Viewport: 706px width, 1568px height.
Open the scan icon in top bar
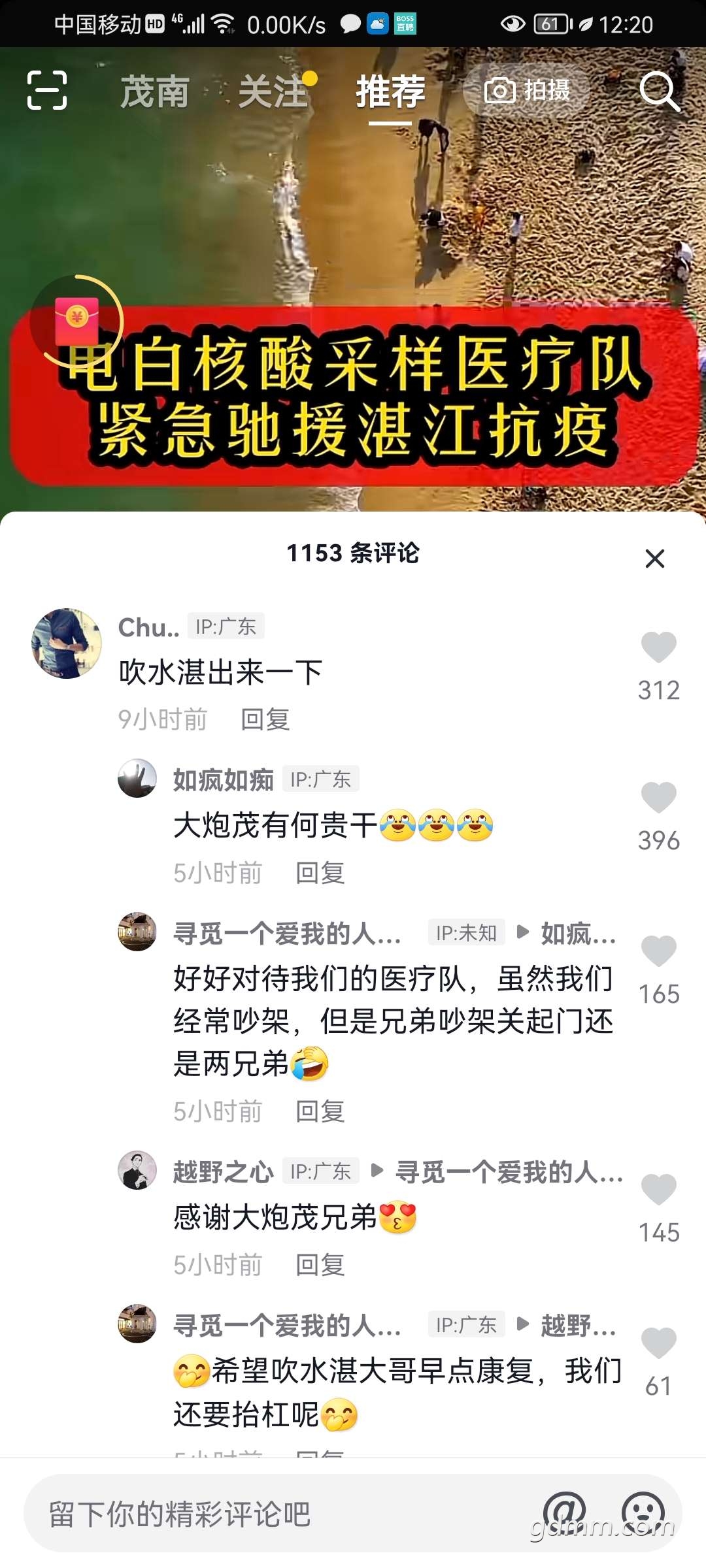47,90
